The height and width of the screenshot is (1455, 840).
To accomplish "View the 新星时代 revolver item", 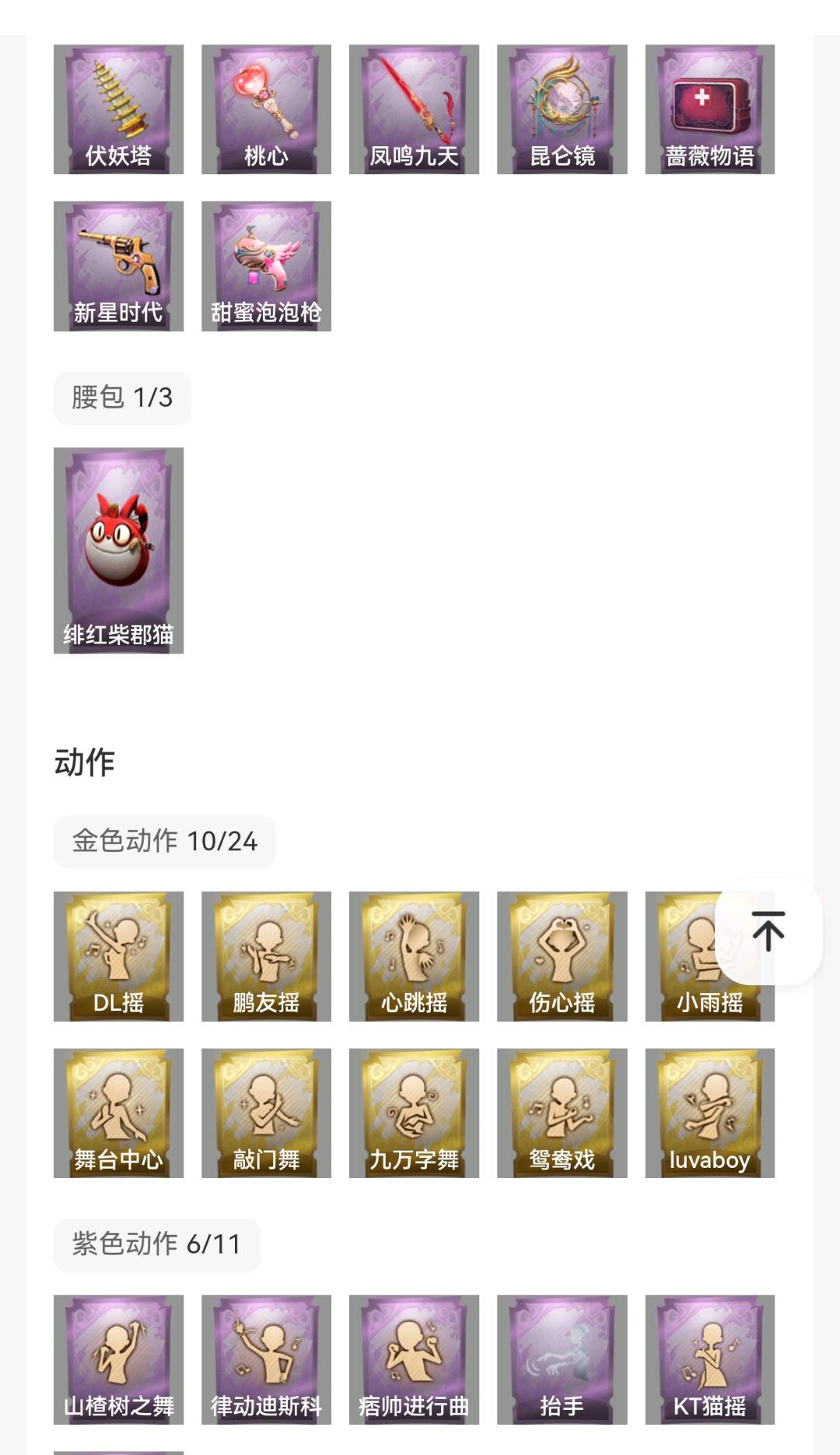I will coord(118,266).
